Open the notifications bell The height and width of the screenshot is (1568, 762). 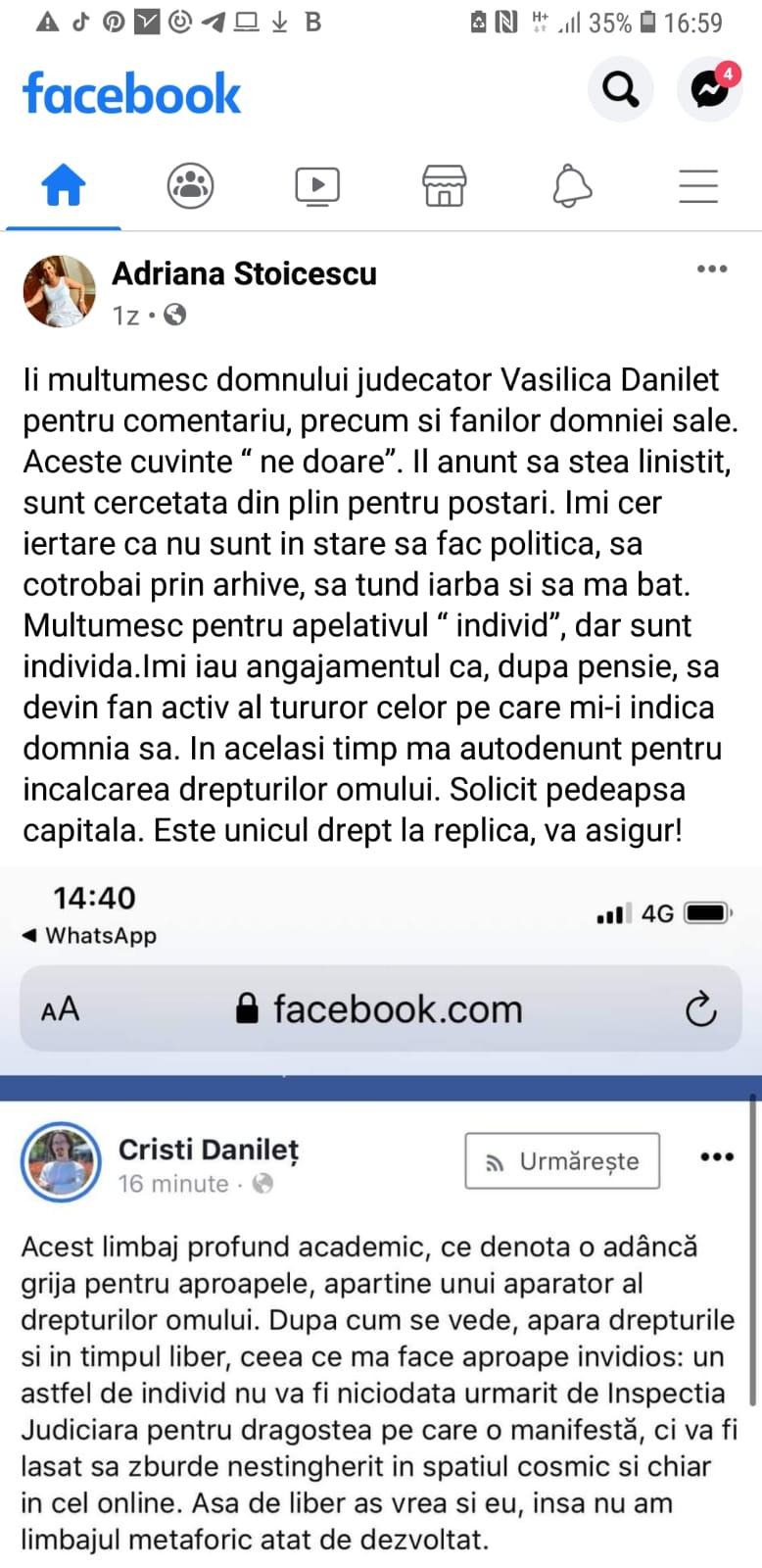571,186
